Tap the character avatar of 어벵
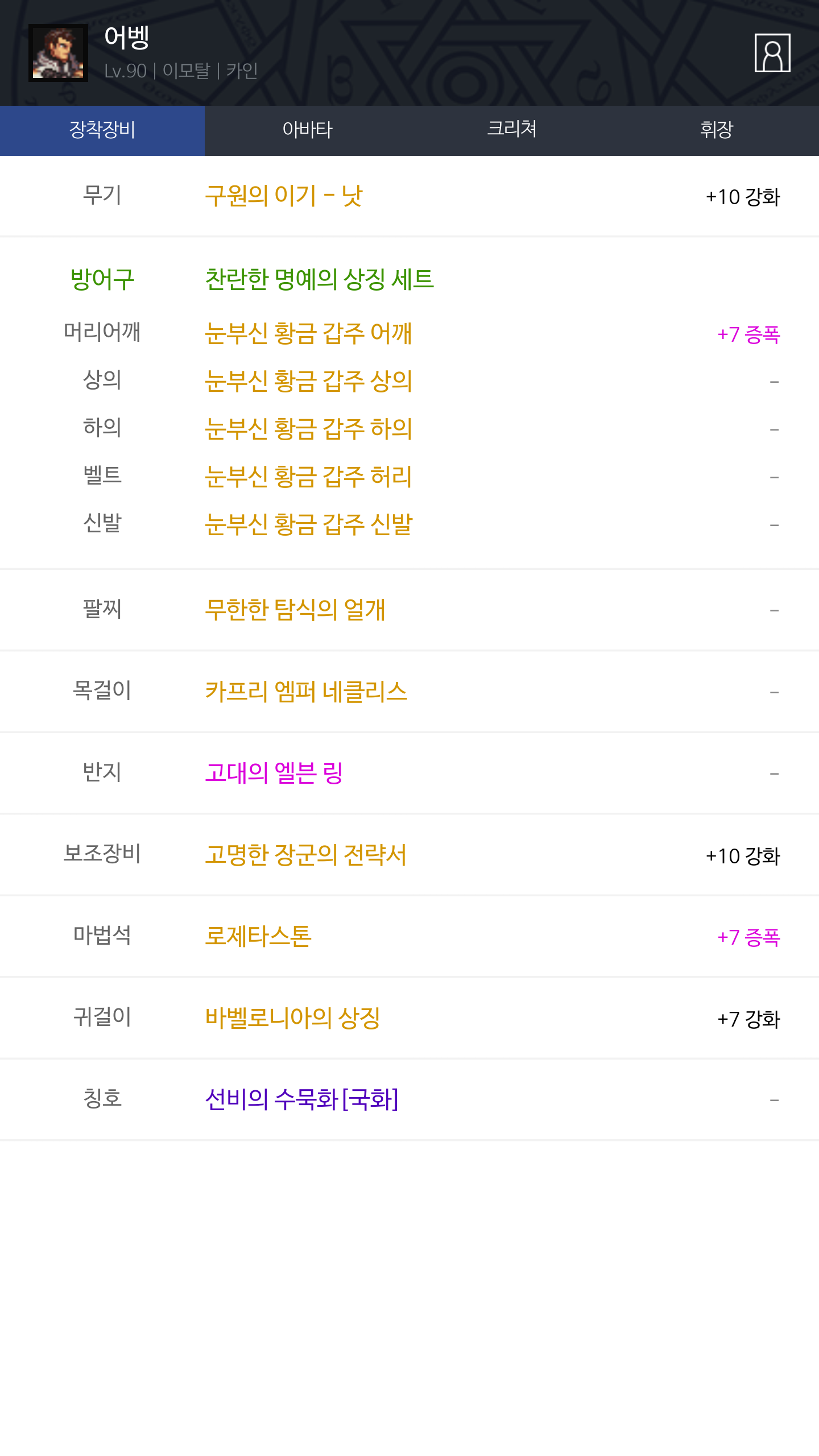 click(58, 53)
